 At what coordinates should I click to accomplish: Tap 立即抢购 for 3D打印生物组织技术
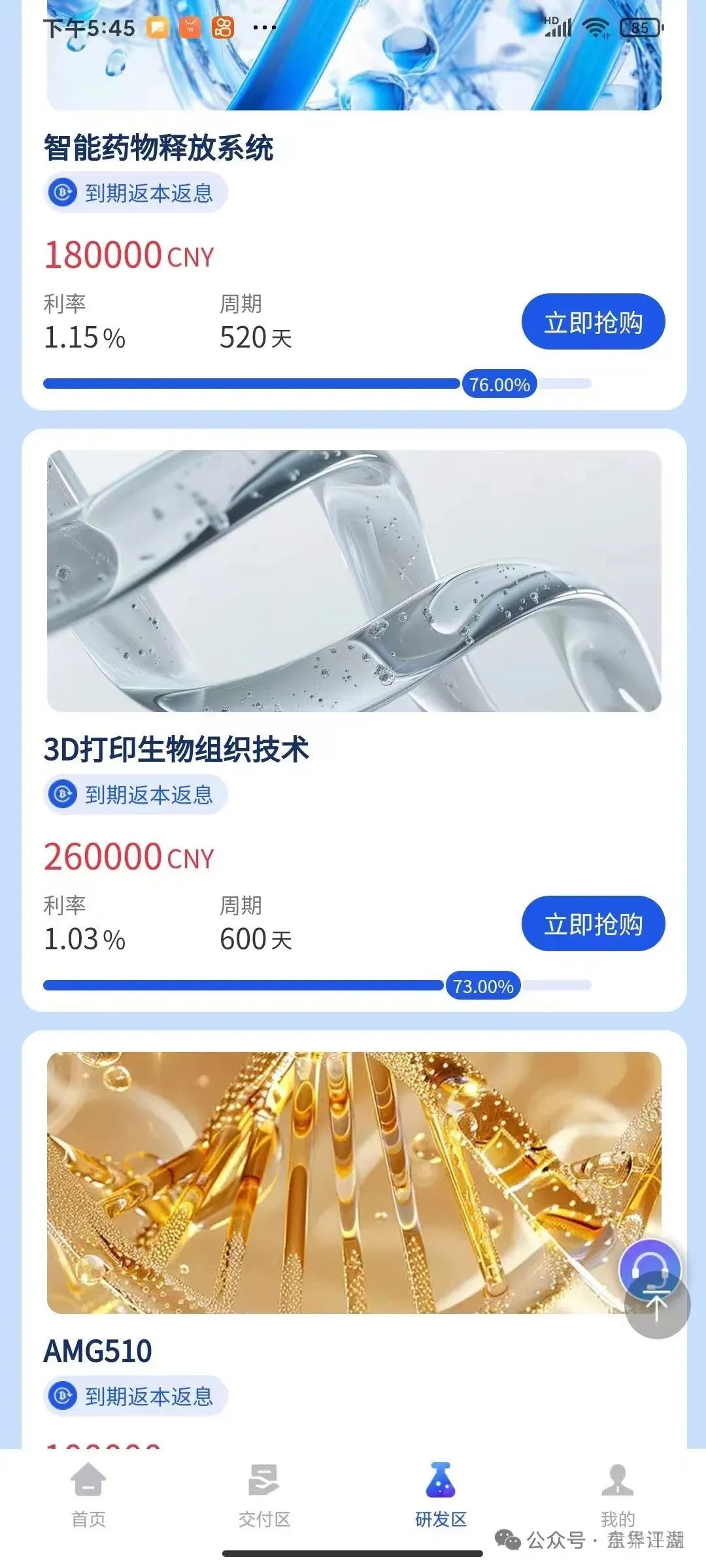pyautogui.click(x=593, y=924)
